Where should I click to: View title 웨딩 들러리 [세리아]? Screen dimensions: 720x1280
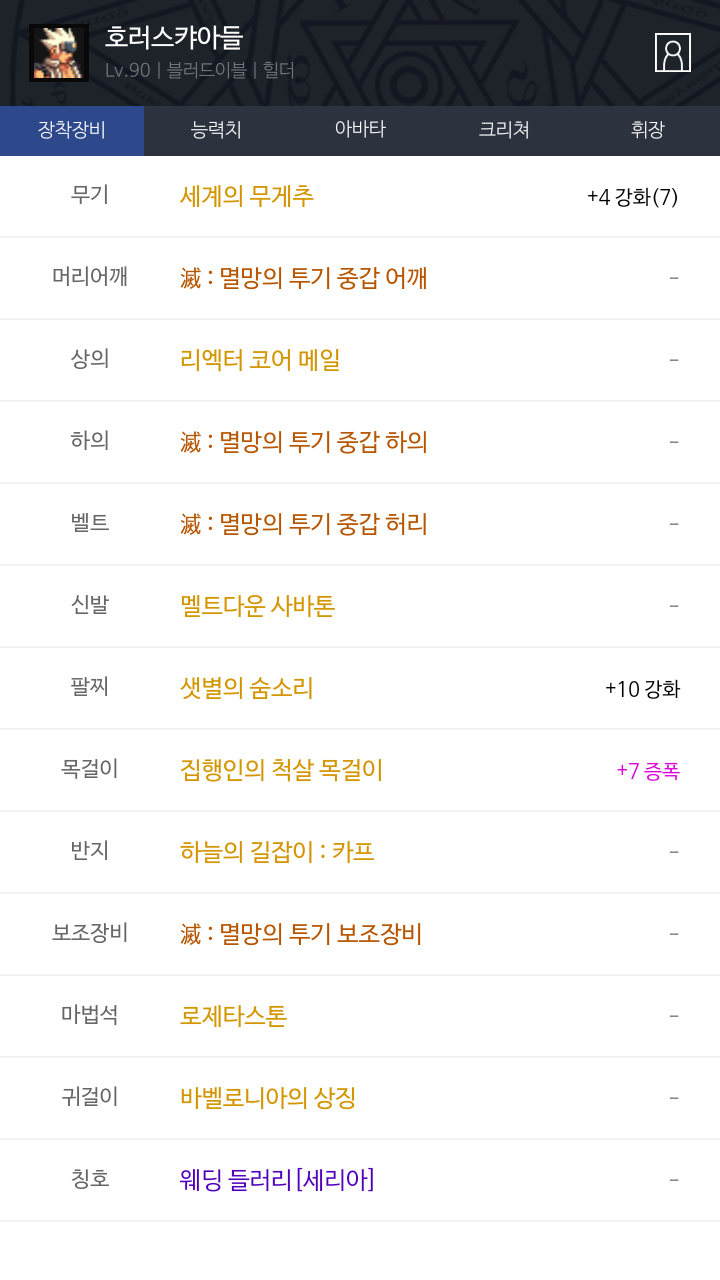pyautogui.click(x=277, y=1180)
